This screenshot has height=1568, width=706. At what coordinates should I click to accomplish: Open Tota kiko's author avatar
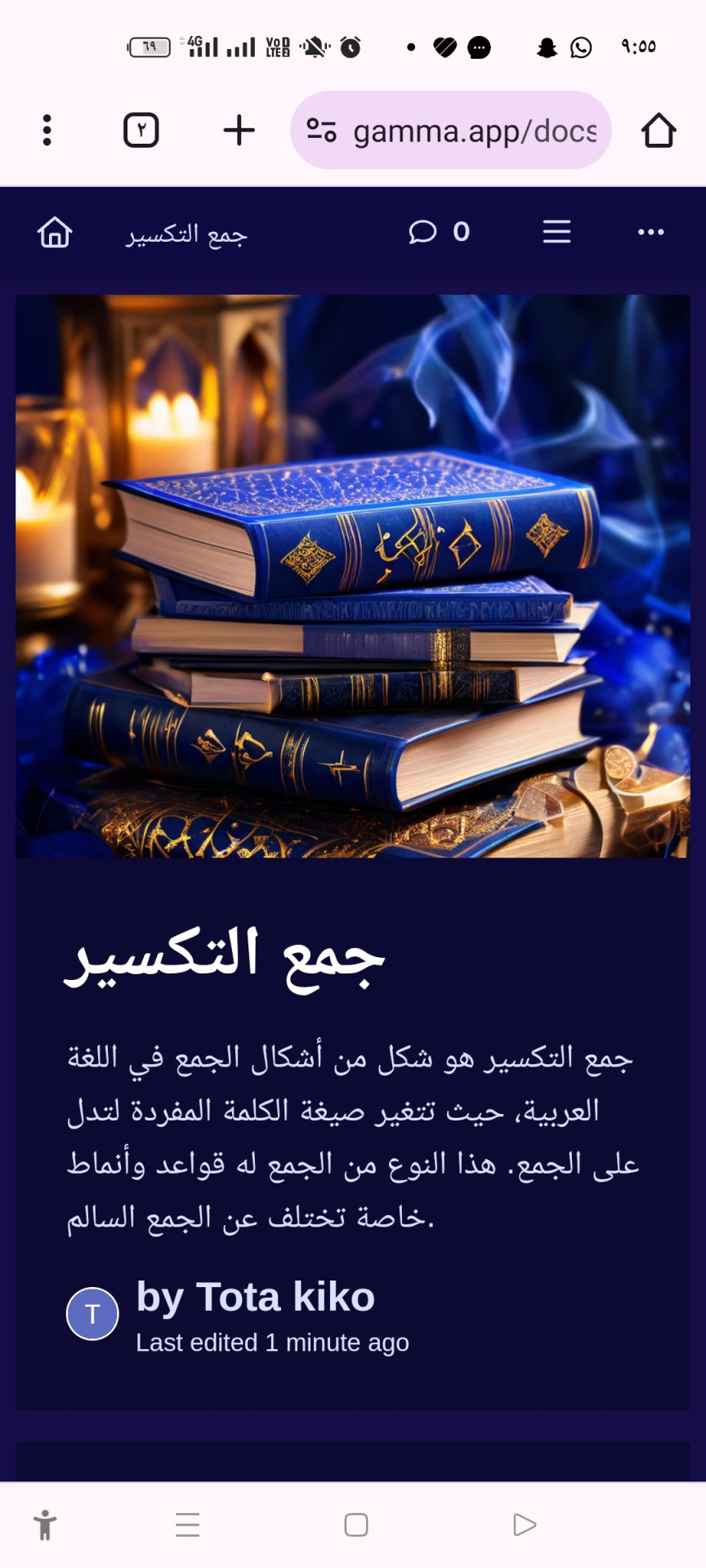[x=92, y=1313]
